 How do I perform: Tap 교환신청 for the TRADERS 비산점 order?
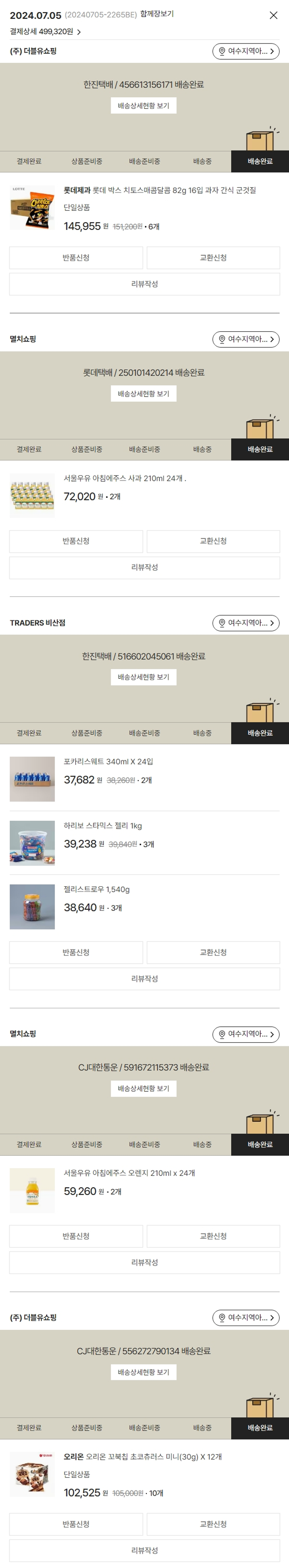[213, 952]
